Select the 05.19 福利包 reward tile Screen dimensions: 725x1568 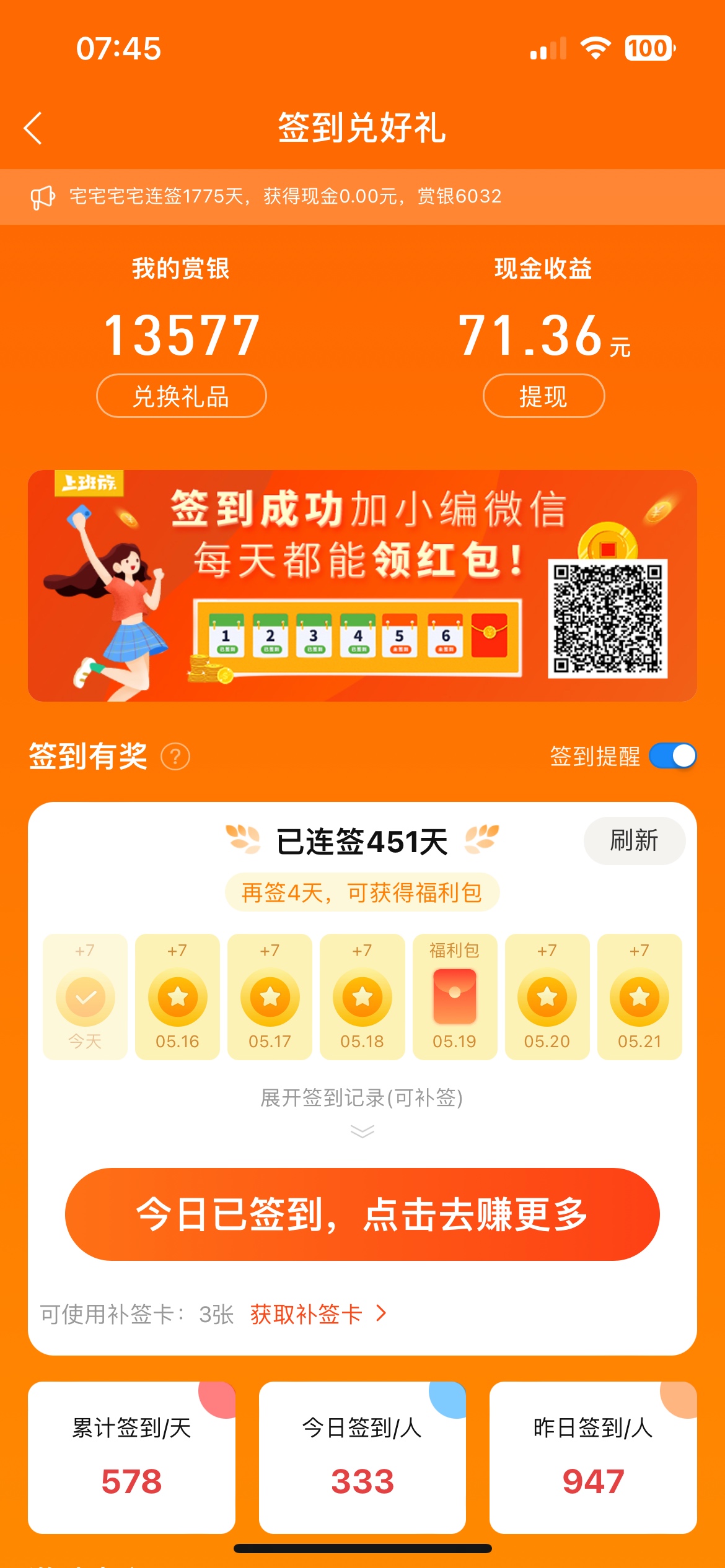click(454, 997)
